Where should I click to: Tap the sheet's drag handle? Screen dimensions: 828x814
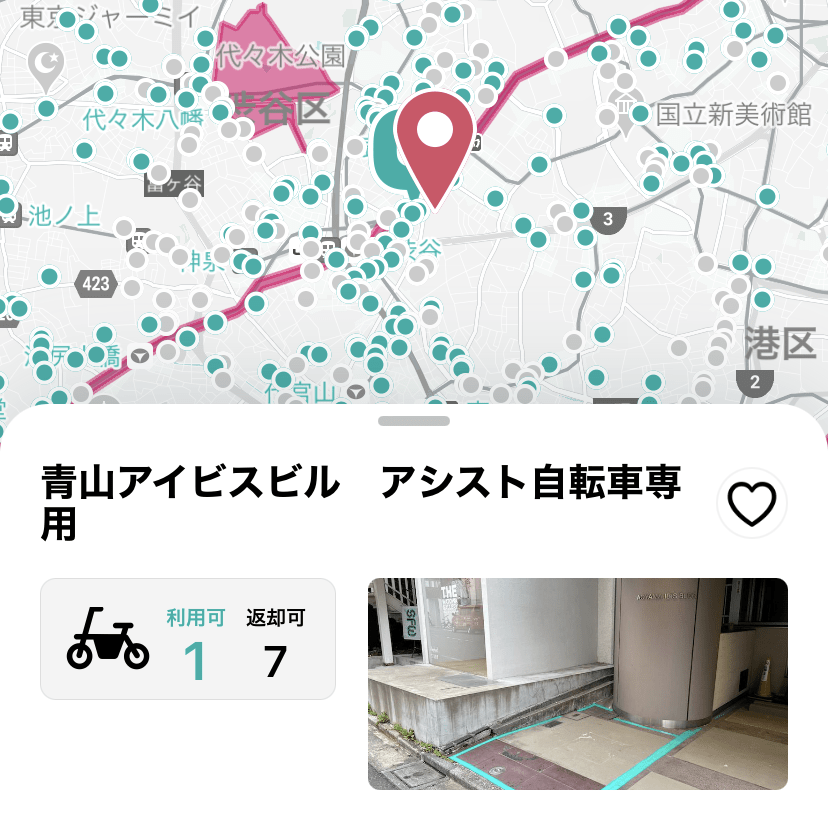[414, 421]
